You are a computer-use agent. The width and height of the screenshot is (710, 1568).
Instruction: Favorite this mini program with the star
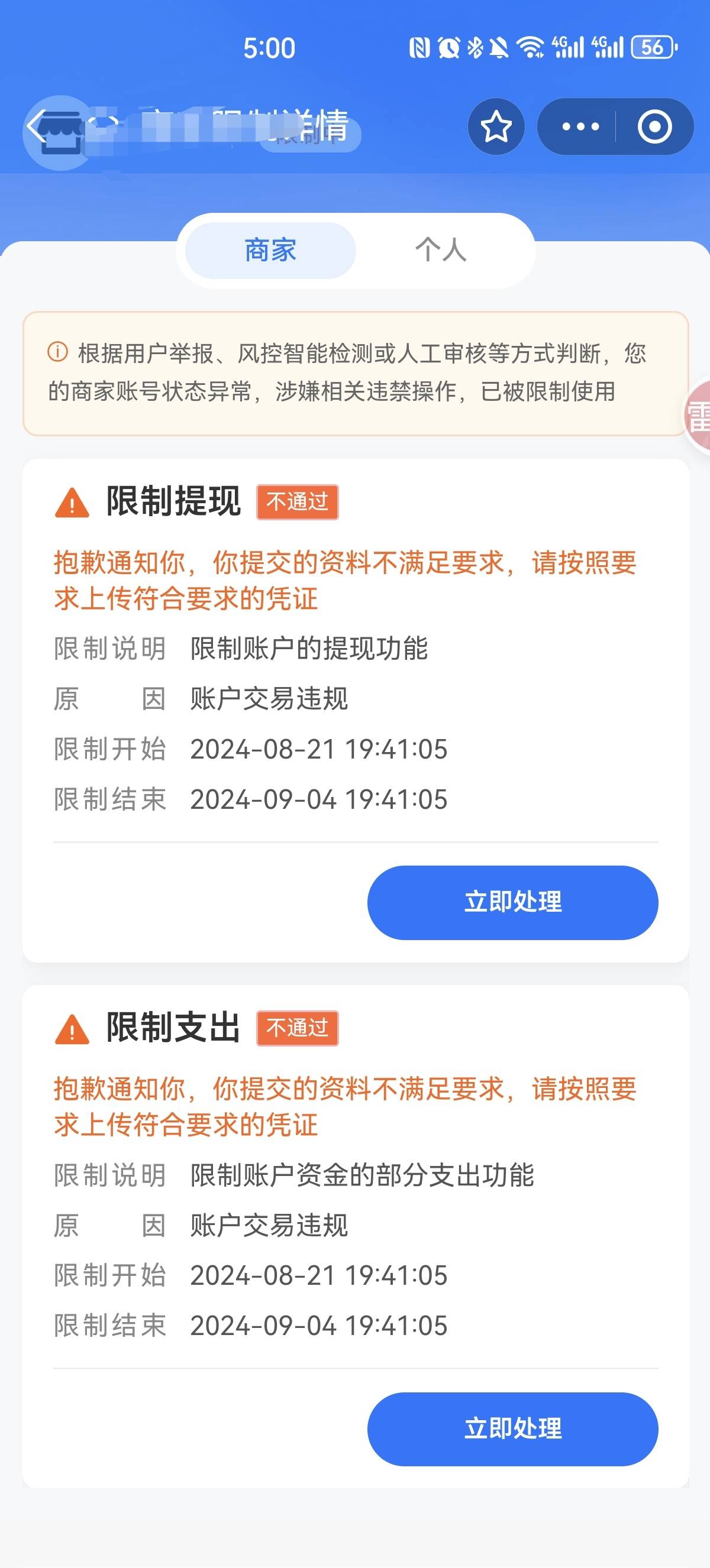496,127
